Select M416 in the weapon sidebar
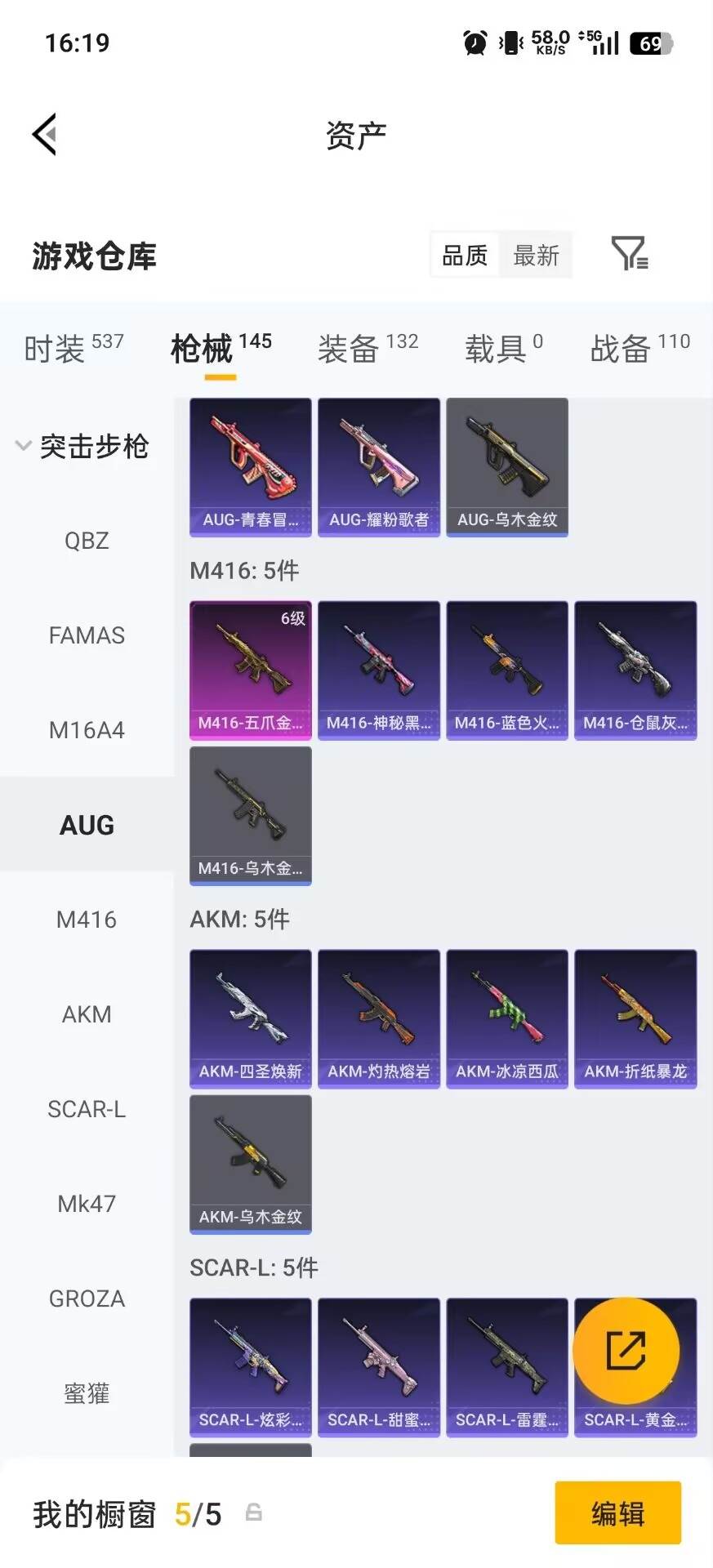713x1568 pixels. (86, 920)
